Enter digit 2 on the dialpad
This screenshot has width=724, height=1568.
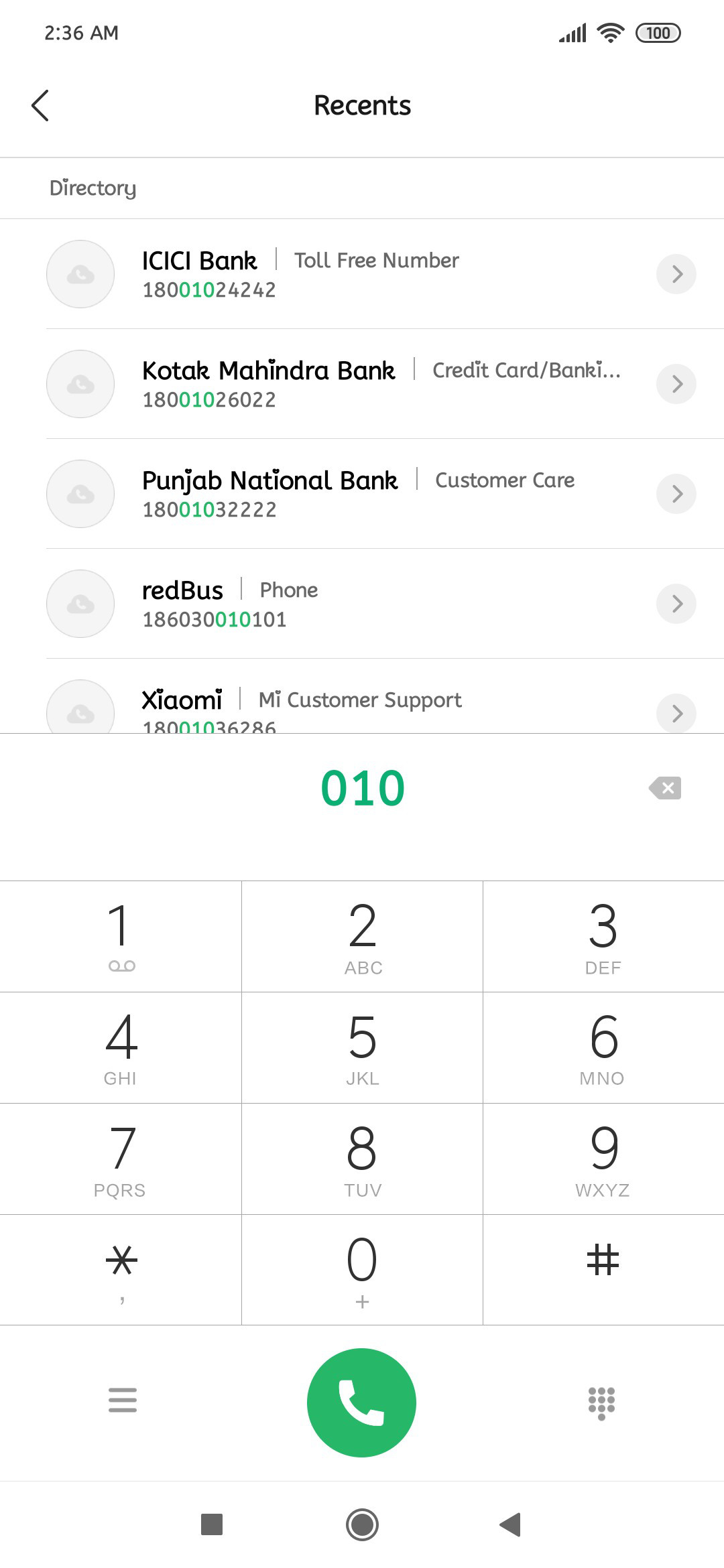click(x=362, y=936)
